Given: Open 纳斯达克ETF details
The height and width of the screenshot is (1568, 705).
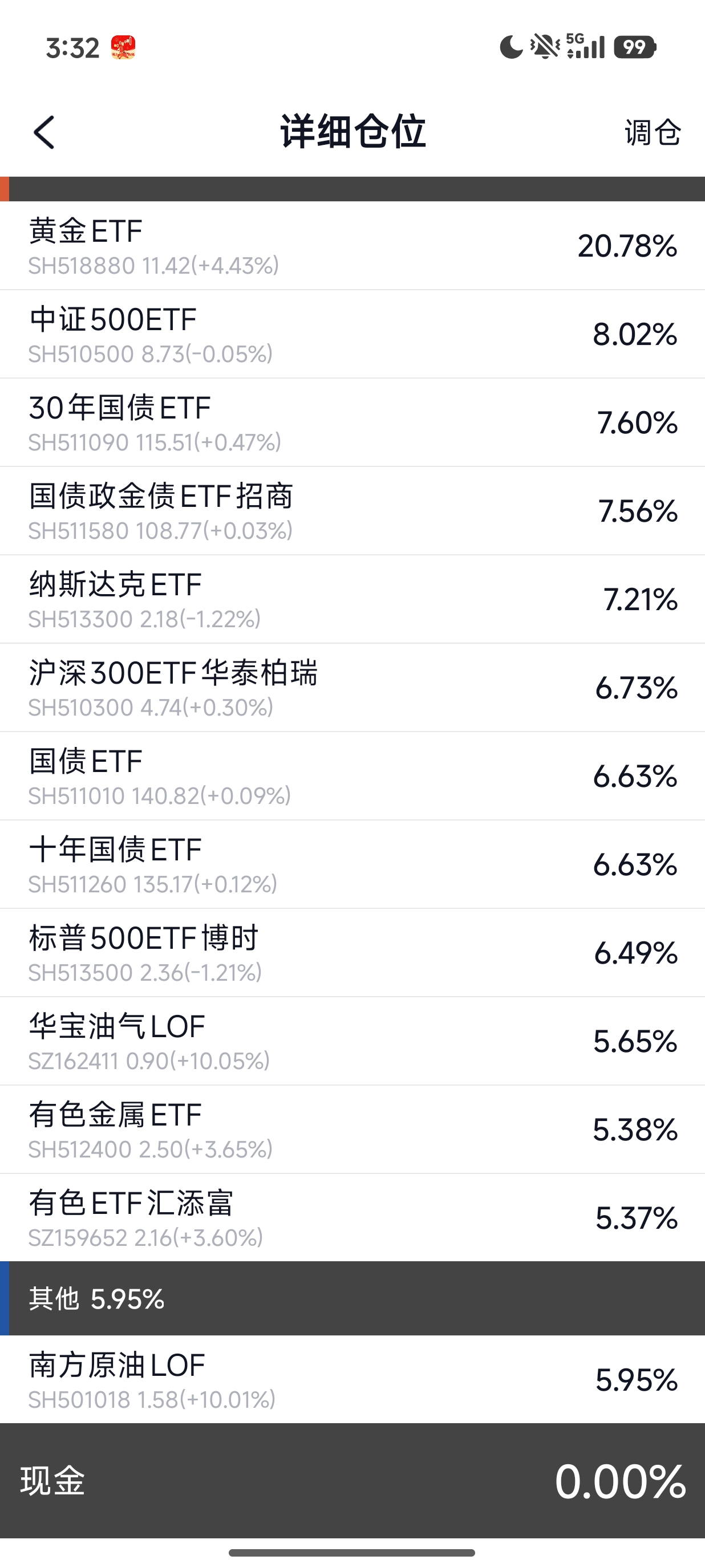Looking at the screenshot, I should 352,599.
